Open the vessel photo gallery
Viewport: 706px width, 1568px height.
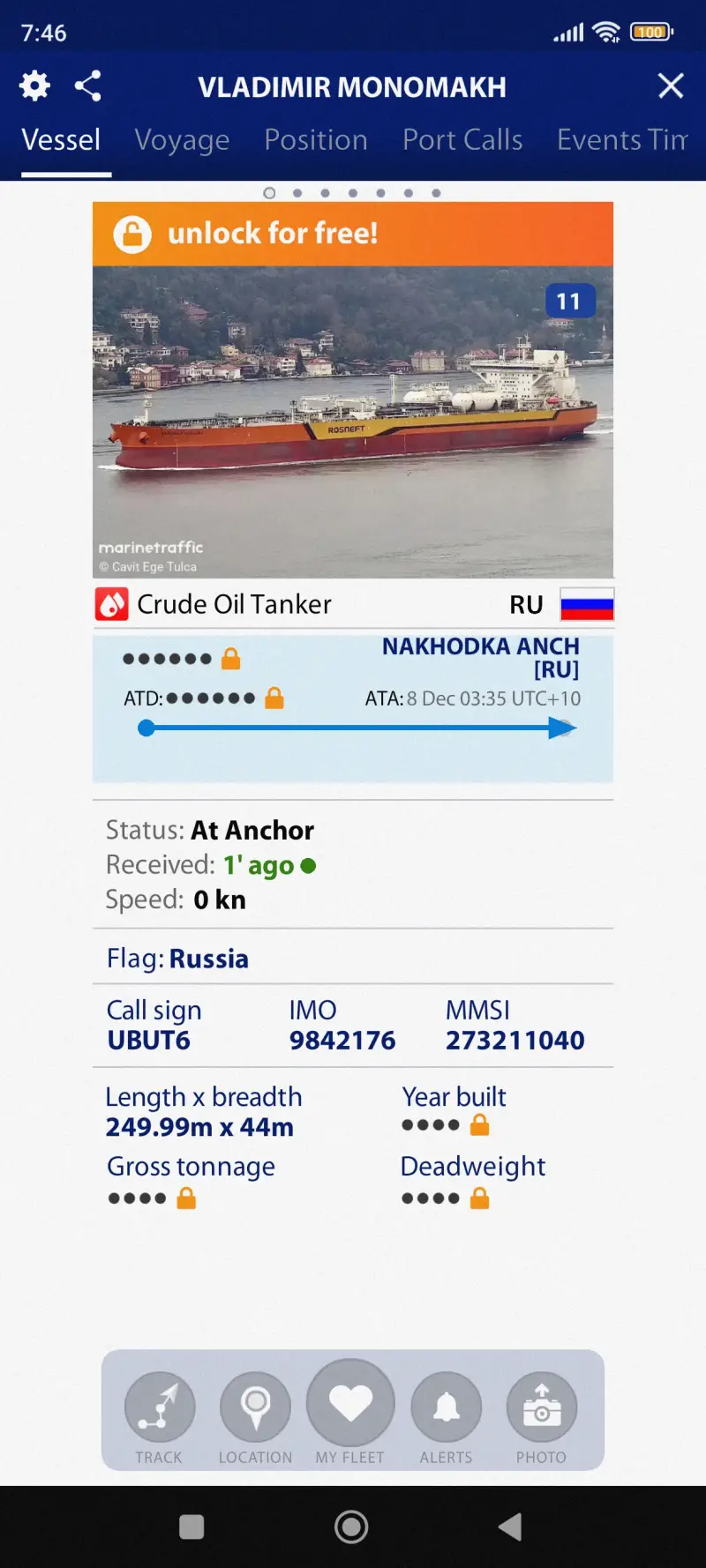point(352,422)
